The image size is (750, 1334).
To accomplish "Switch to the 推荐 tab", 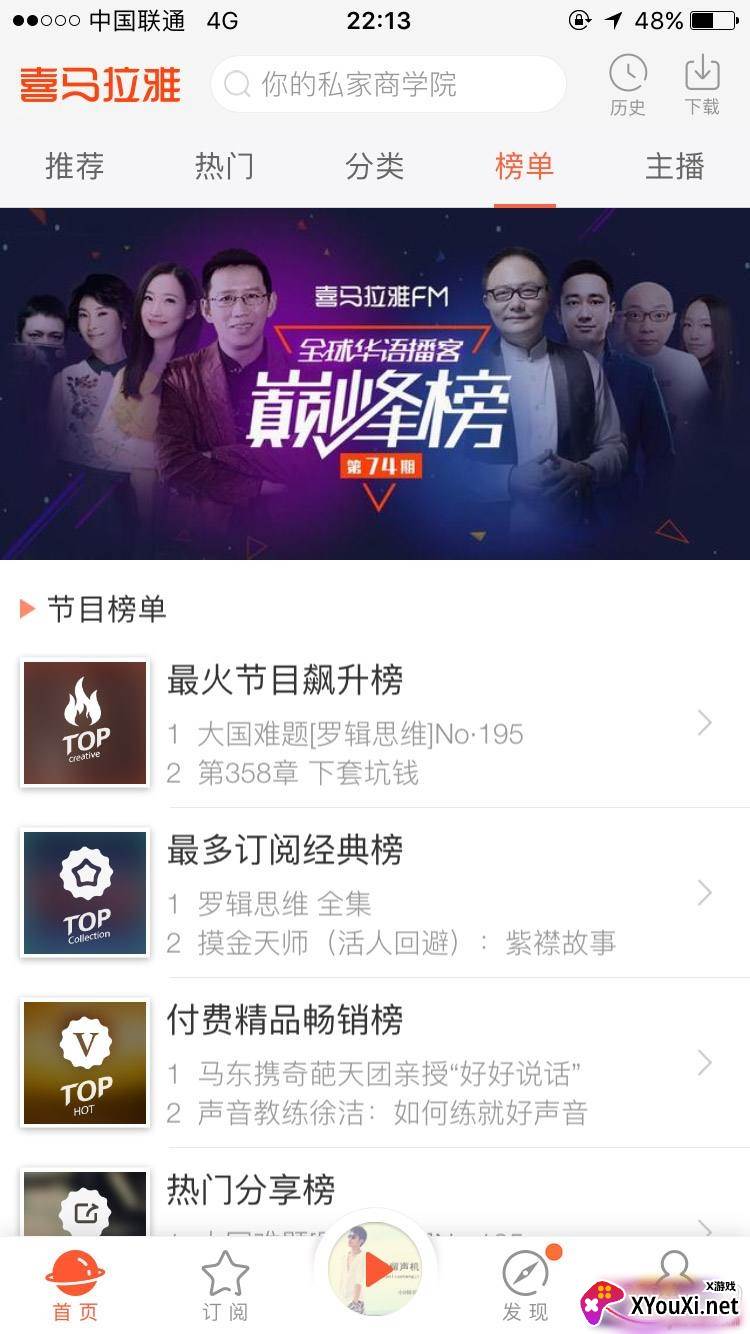I will tap(75, 166).
